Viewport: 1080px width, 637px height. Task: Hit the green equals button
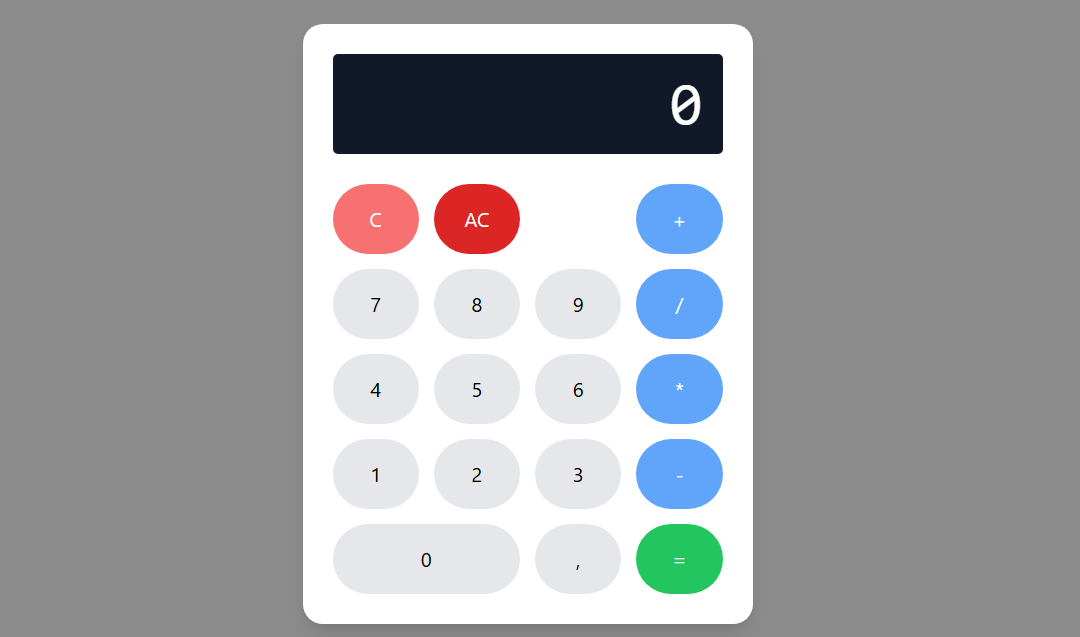tap(679, 559)
